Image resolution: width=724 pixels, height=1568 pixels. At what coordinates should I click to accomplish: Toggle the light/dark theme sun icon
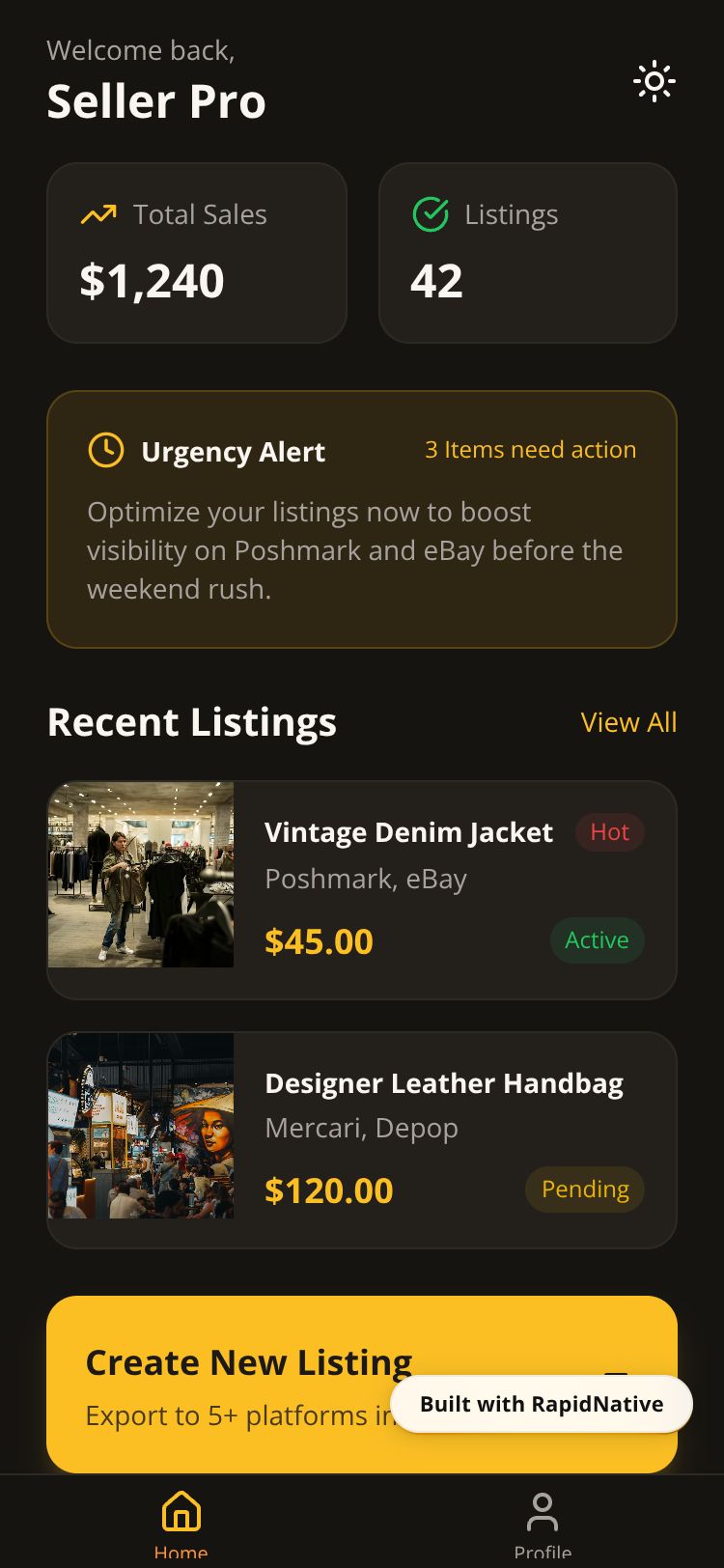pyautogui.click(x=654, y=82)
